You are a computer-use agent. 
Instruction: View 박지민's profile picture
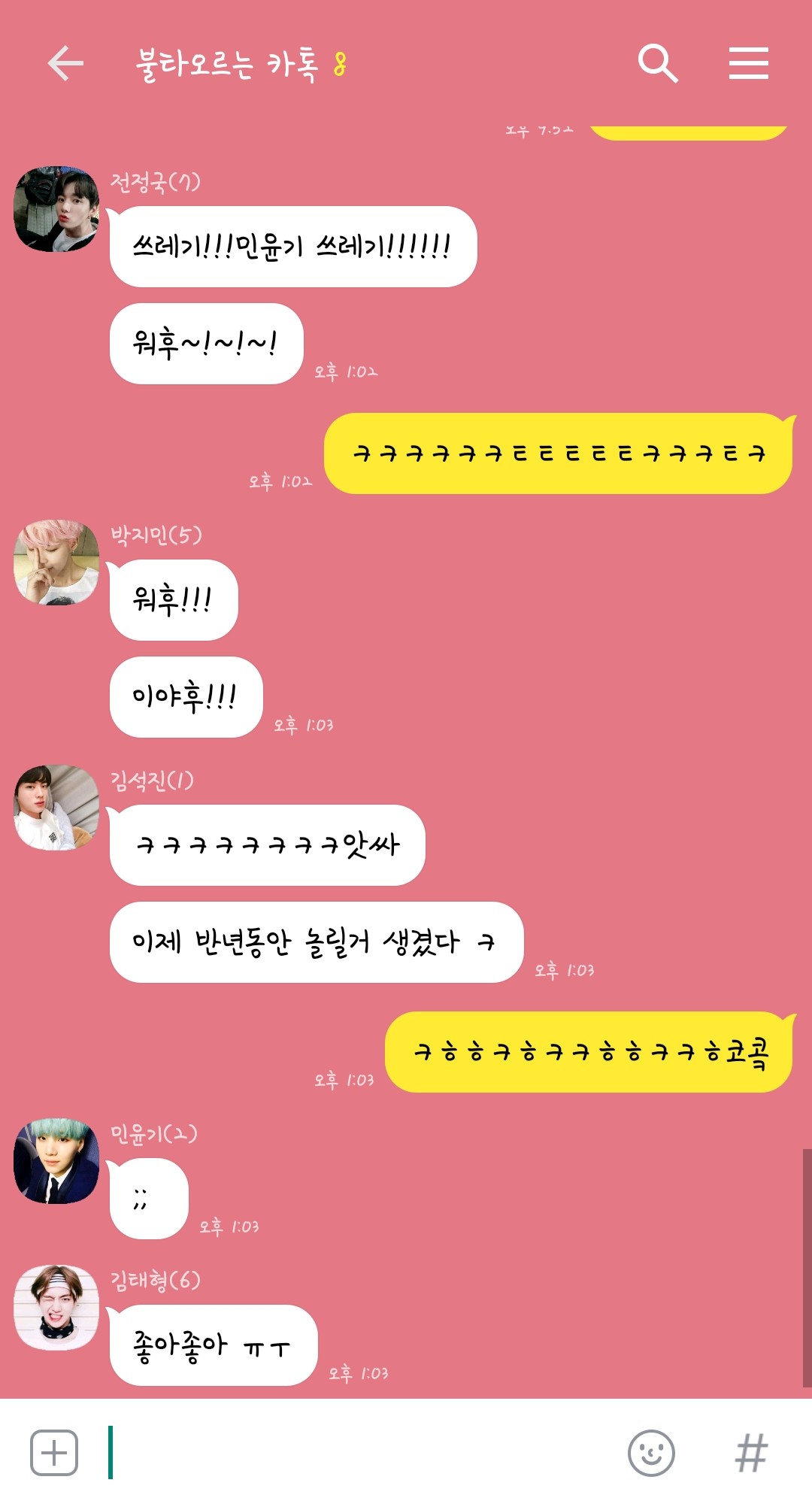56,562
